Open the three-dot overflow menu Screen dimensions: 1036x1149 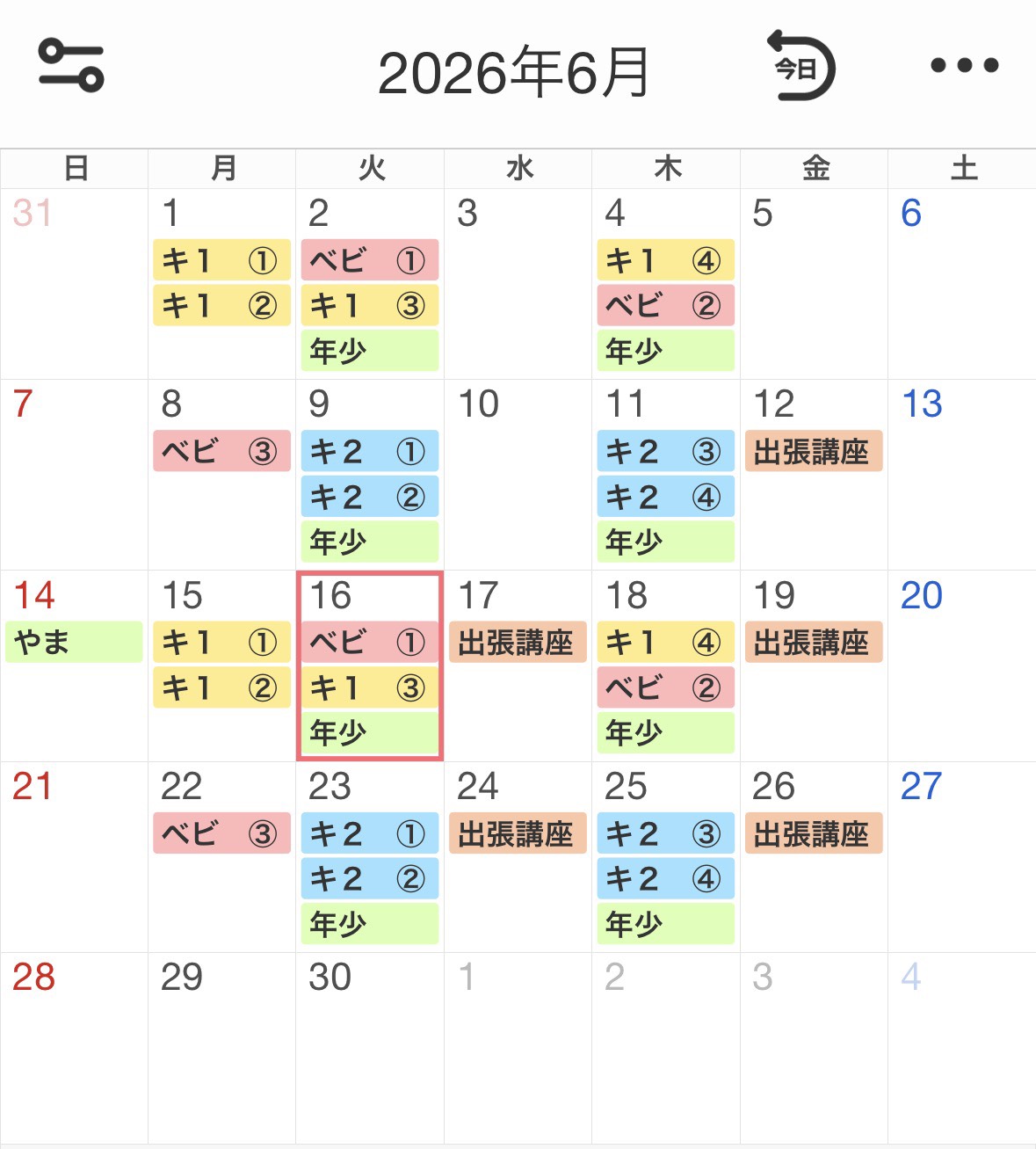coord(964,65)
